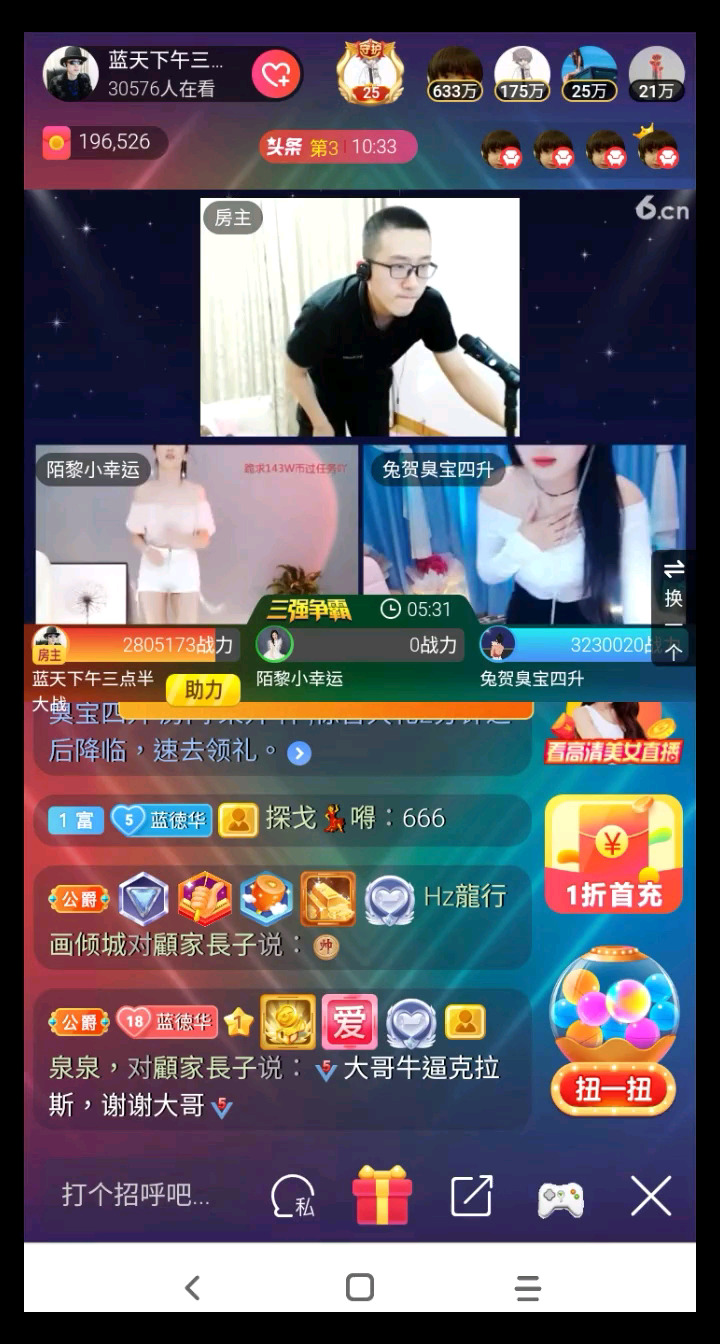The width and height of the screenshot is (720, 1344).
Task: Close the live room with X
Action: (x=650, y=1195)
